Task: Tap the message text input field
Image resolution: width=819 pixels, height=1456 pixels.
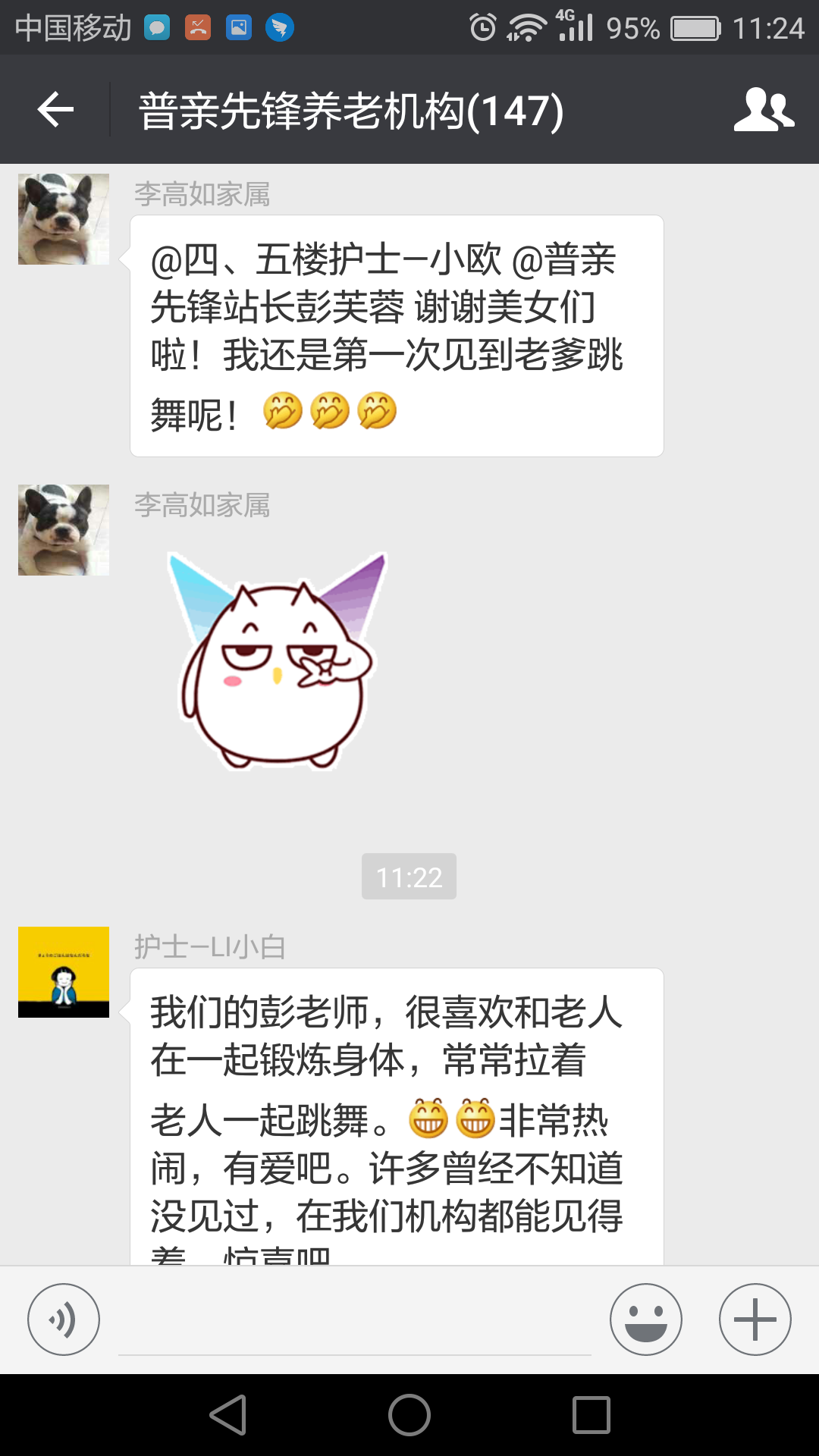Action: [354, 1323]
